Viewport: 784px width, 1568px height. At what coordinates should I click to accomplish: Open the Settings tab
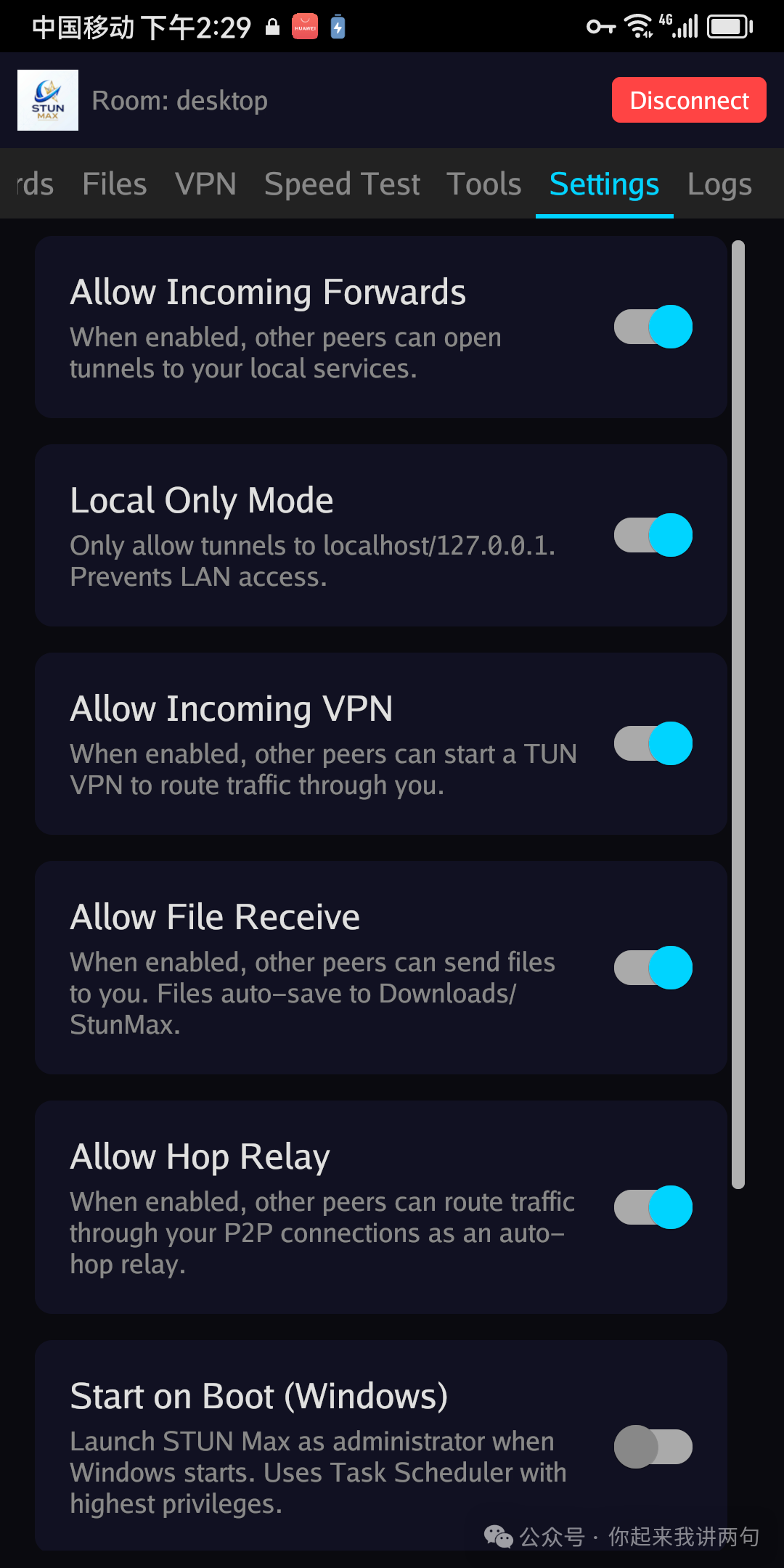click(x=604, y=184)
